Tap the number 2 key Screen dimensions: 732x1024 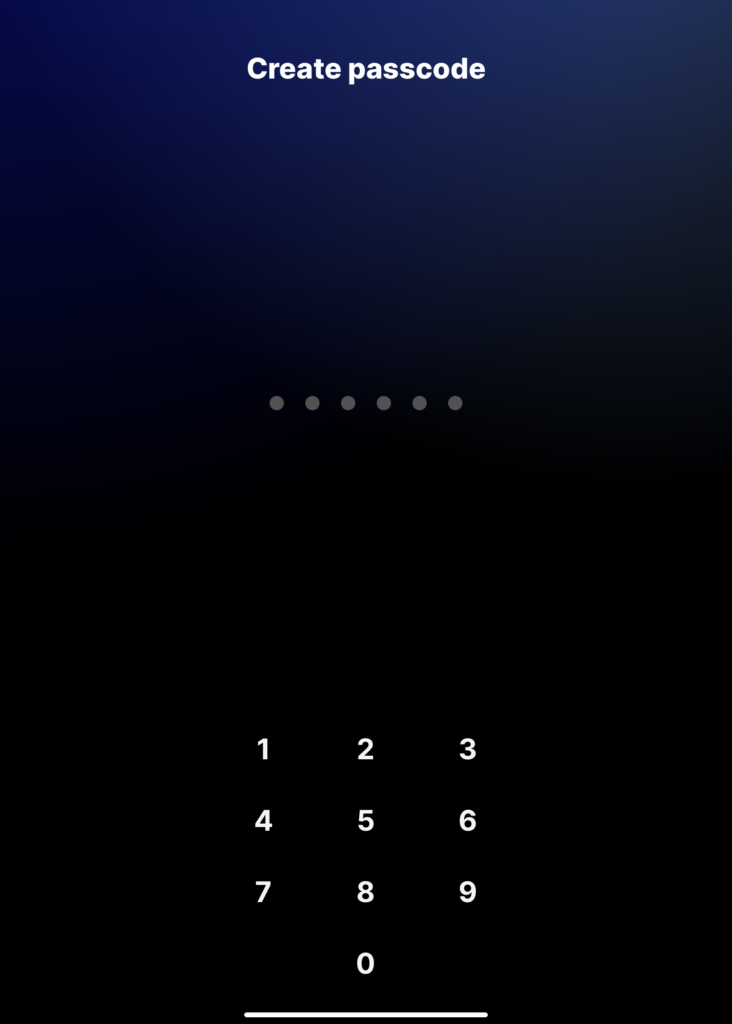[366, 749]
